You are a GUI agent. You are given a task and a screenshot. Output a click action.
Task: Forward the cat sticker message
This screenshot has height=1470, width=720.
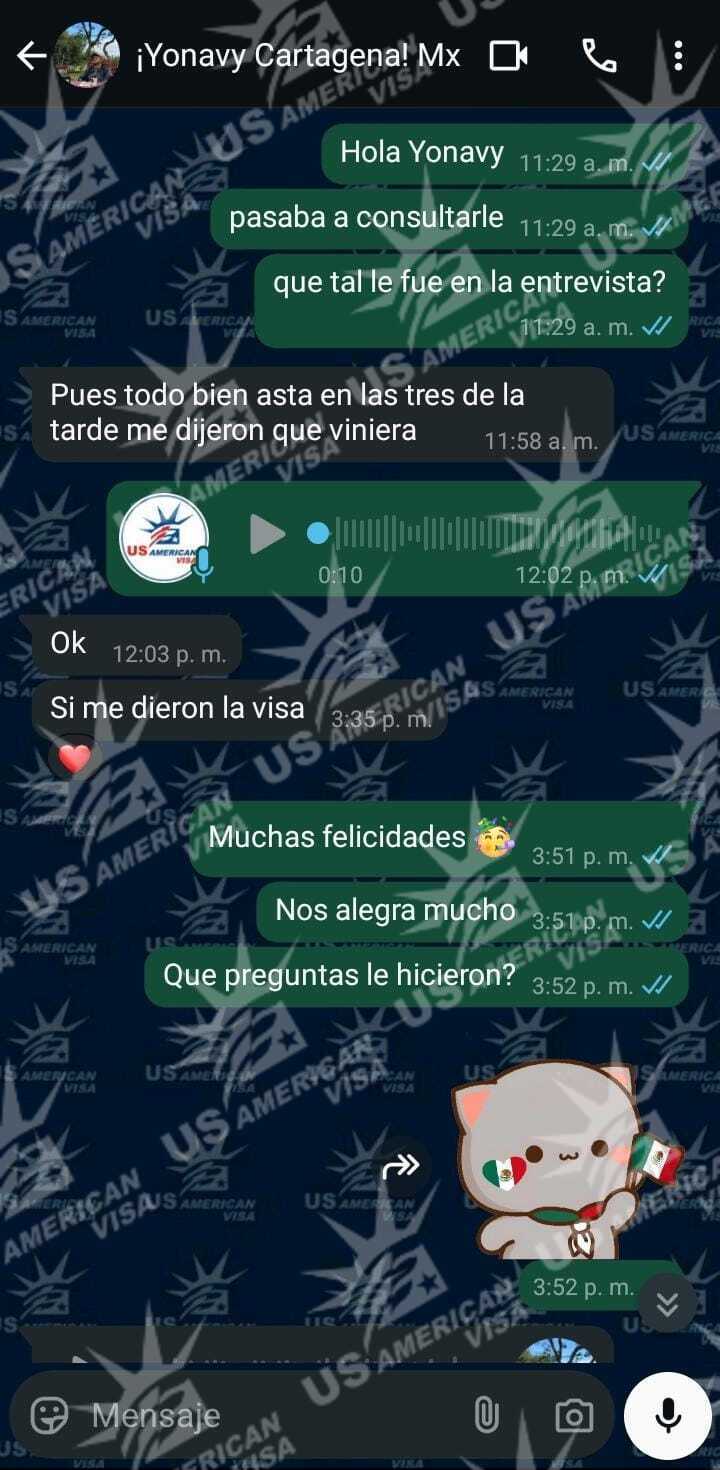tap(400, 1165)
